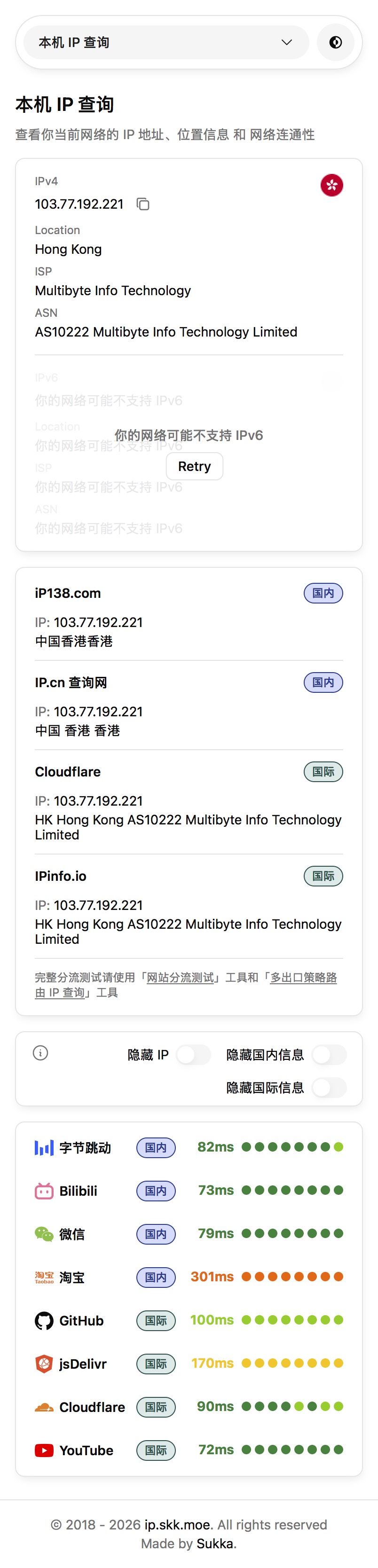Copy the IPv4 address 103.77.192.221
This screenshot has height=1568, width=378.
coord(143,204)
